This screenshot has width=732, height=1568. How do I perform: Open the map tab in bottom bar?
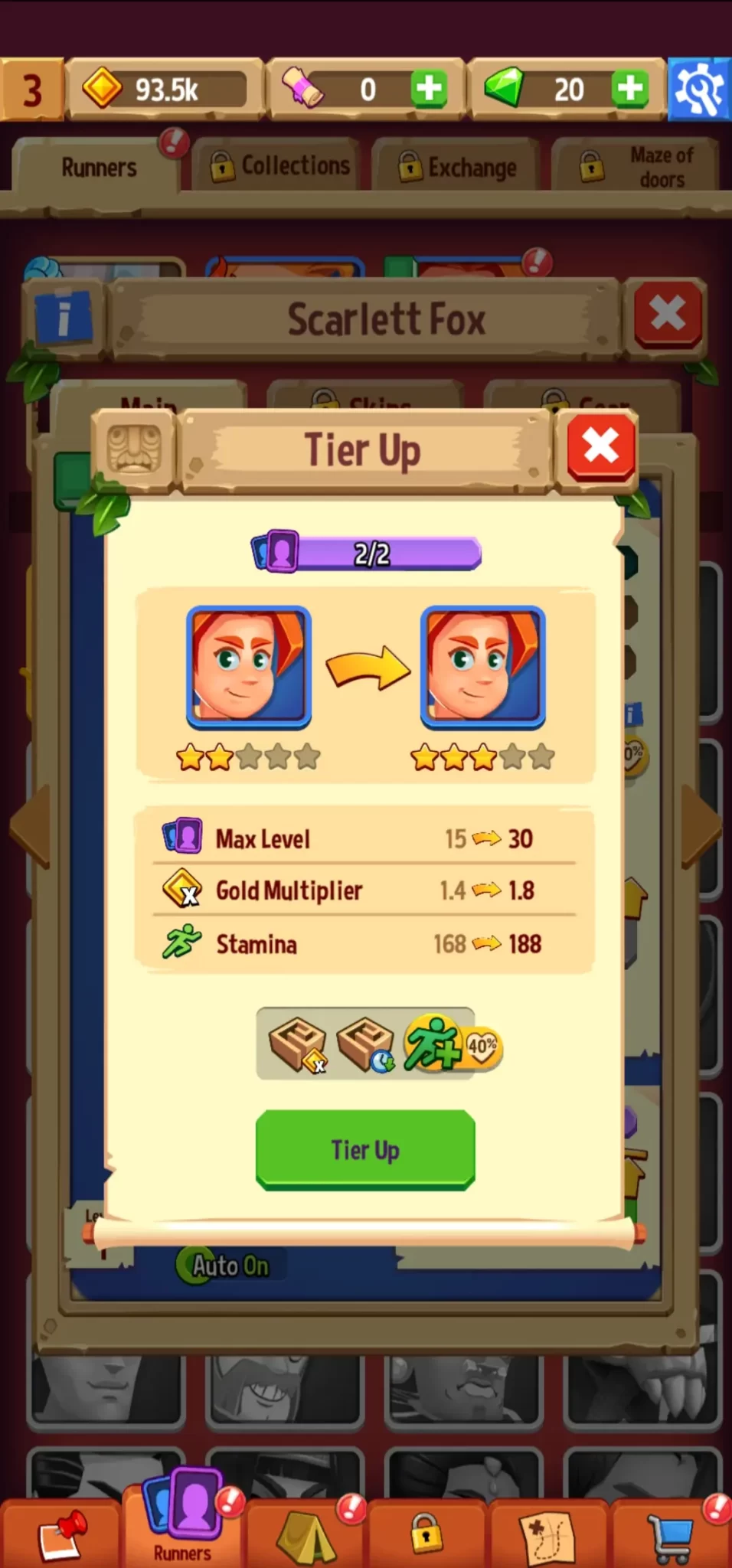click(549, 1536)
